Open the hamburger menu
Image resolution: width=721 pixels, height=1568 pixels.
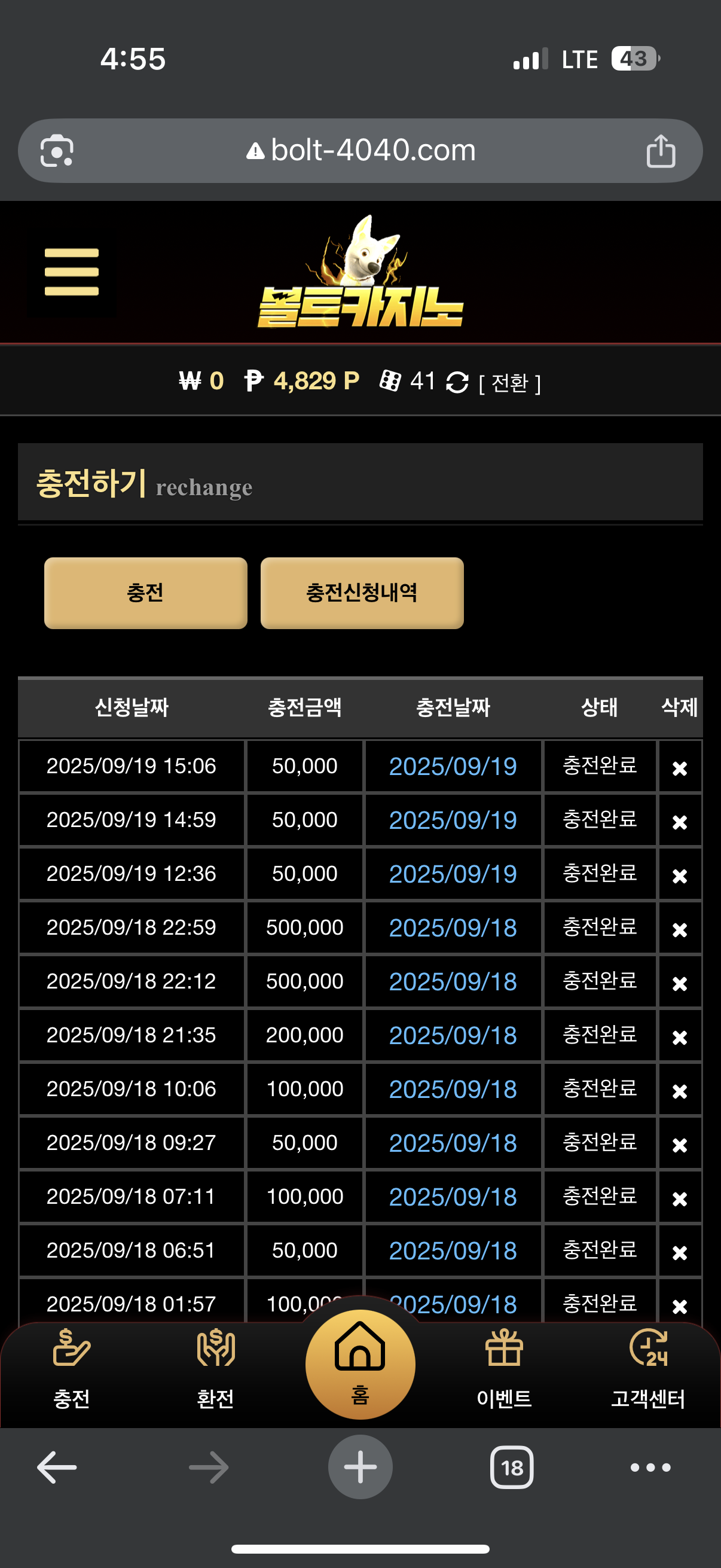tap(71, 271)
